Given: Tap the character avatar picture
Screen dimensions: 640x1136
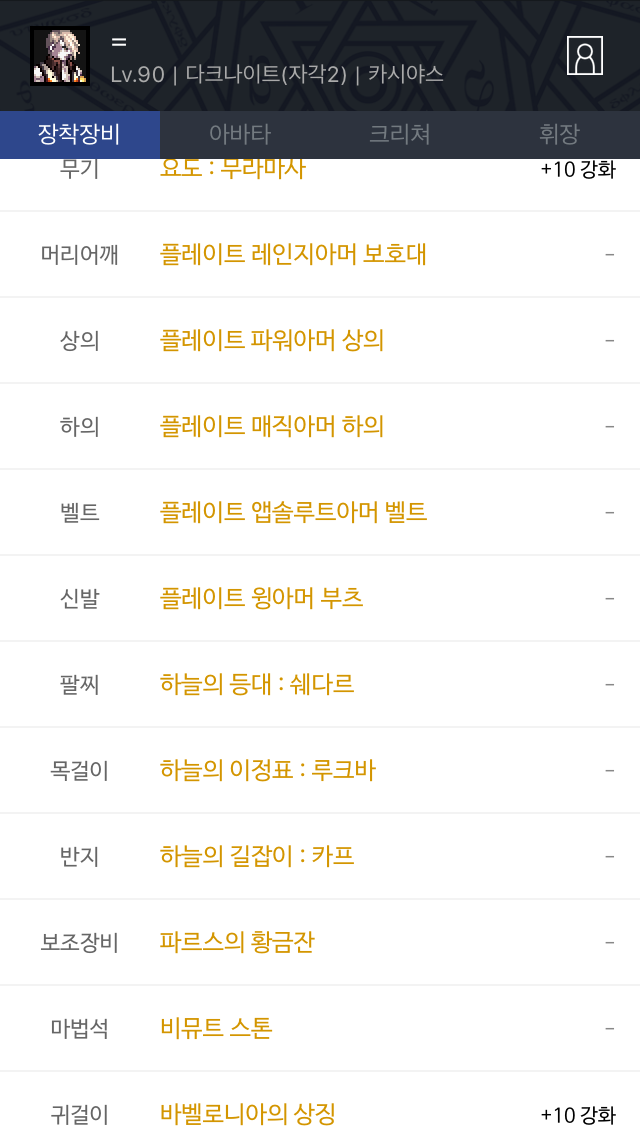Looking at the screenshot, I should pyautogui.click(x=60, y=56).
